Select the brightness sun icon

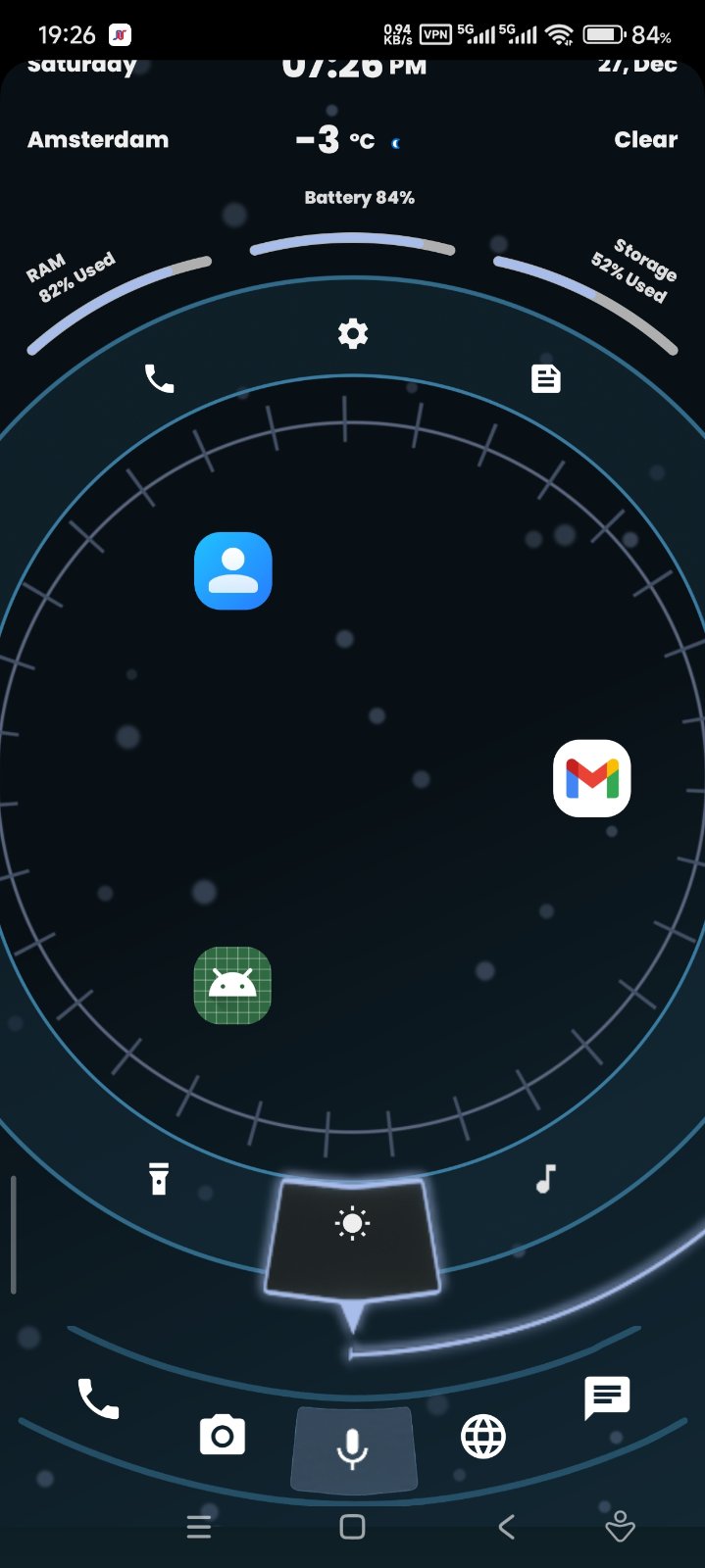352,1224
